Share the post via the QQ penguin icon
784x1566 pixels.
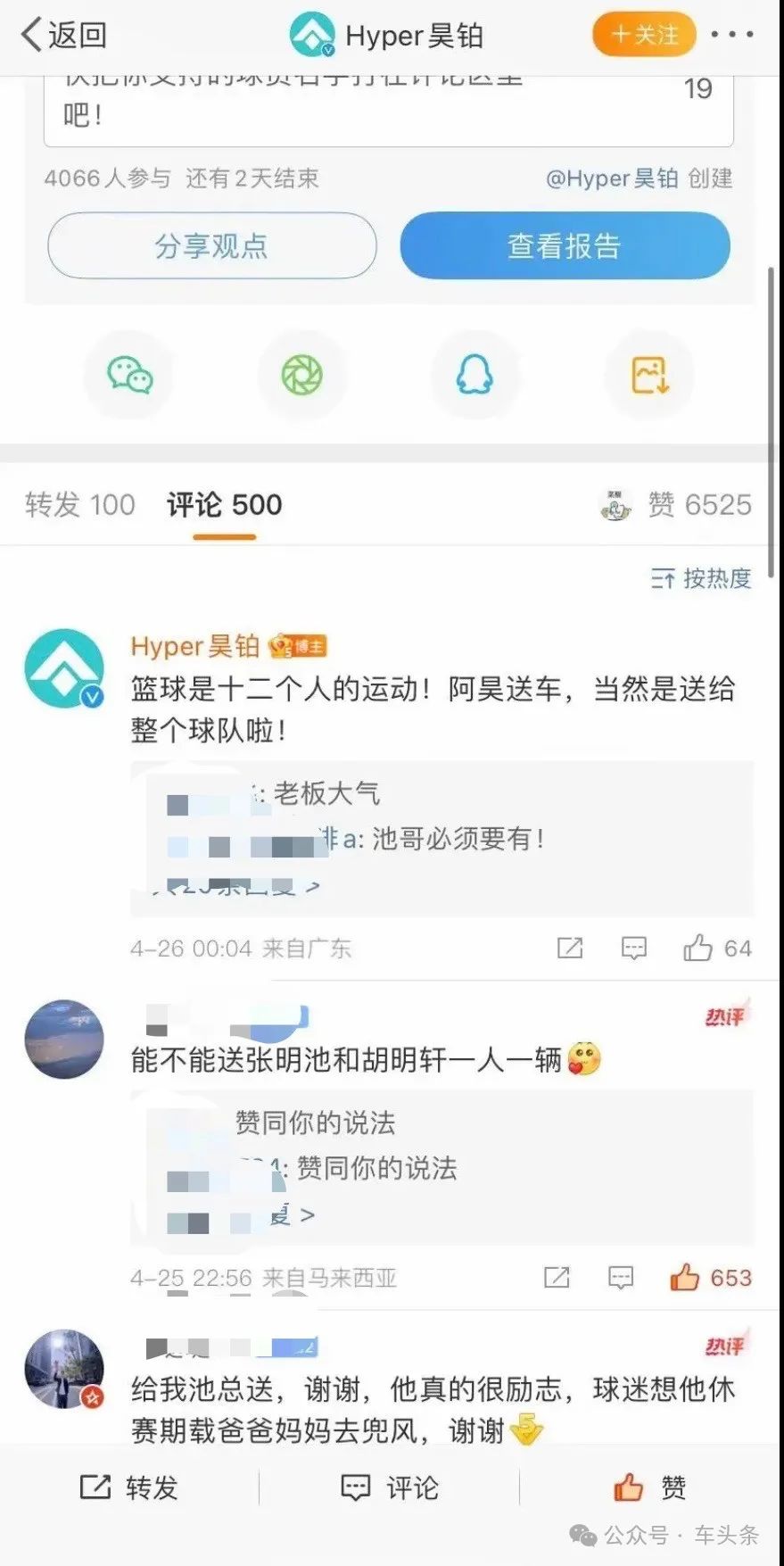click(475, 375)
